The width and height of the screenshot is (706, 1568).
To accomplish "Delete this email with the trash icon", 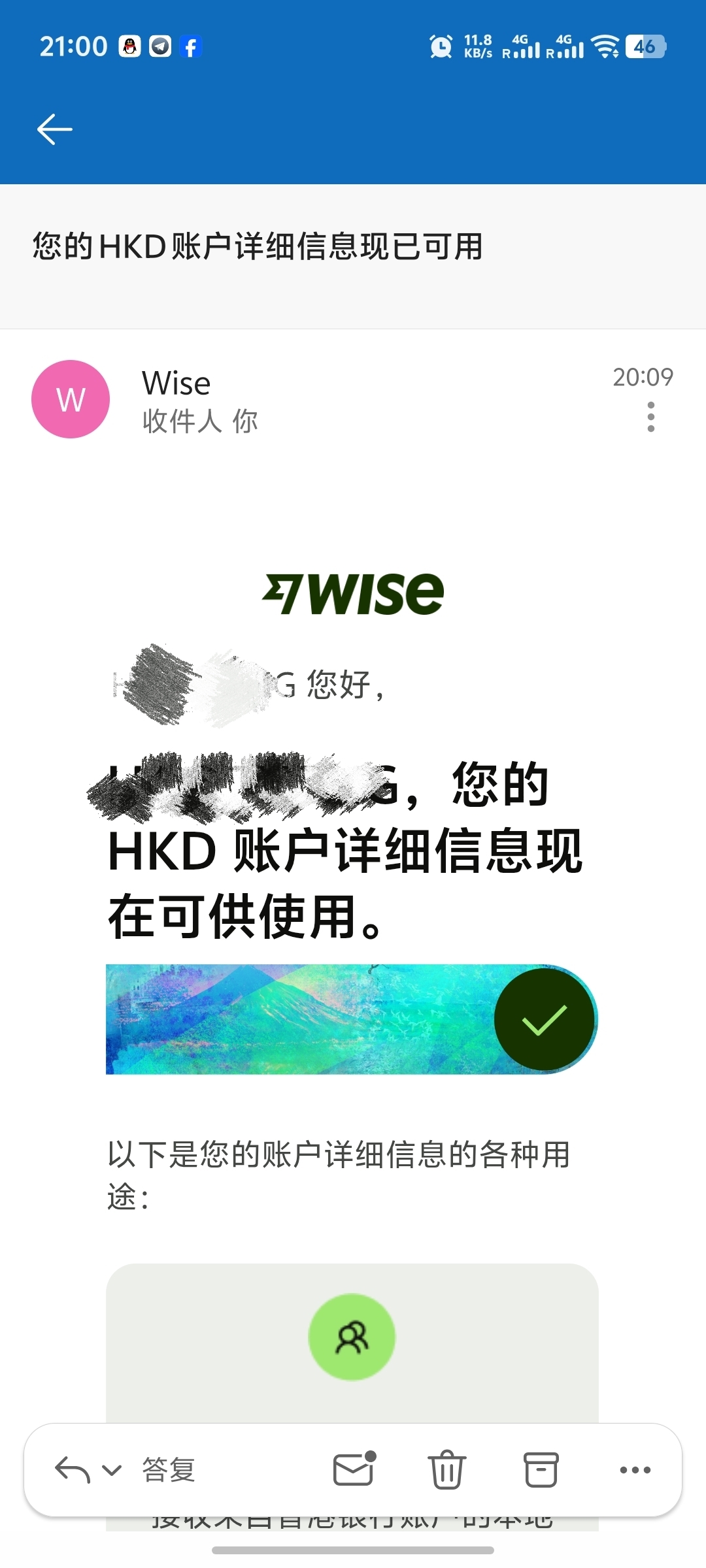I will pyautogui.click(x=447, y=1470).
